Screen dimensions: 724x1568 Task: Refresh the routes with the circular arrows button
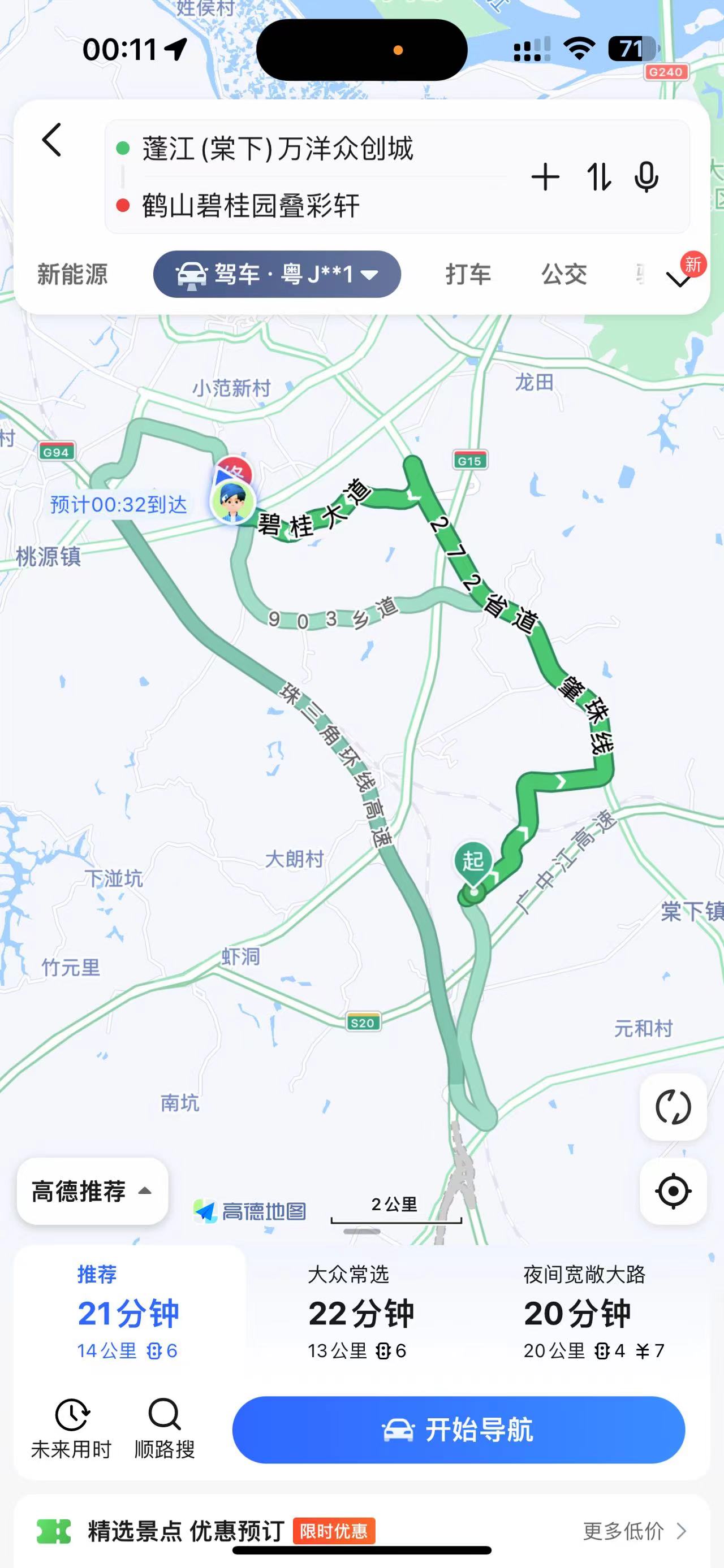(673, 1107)
